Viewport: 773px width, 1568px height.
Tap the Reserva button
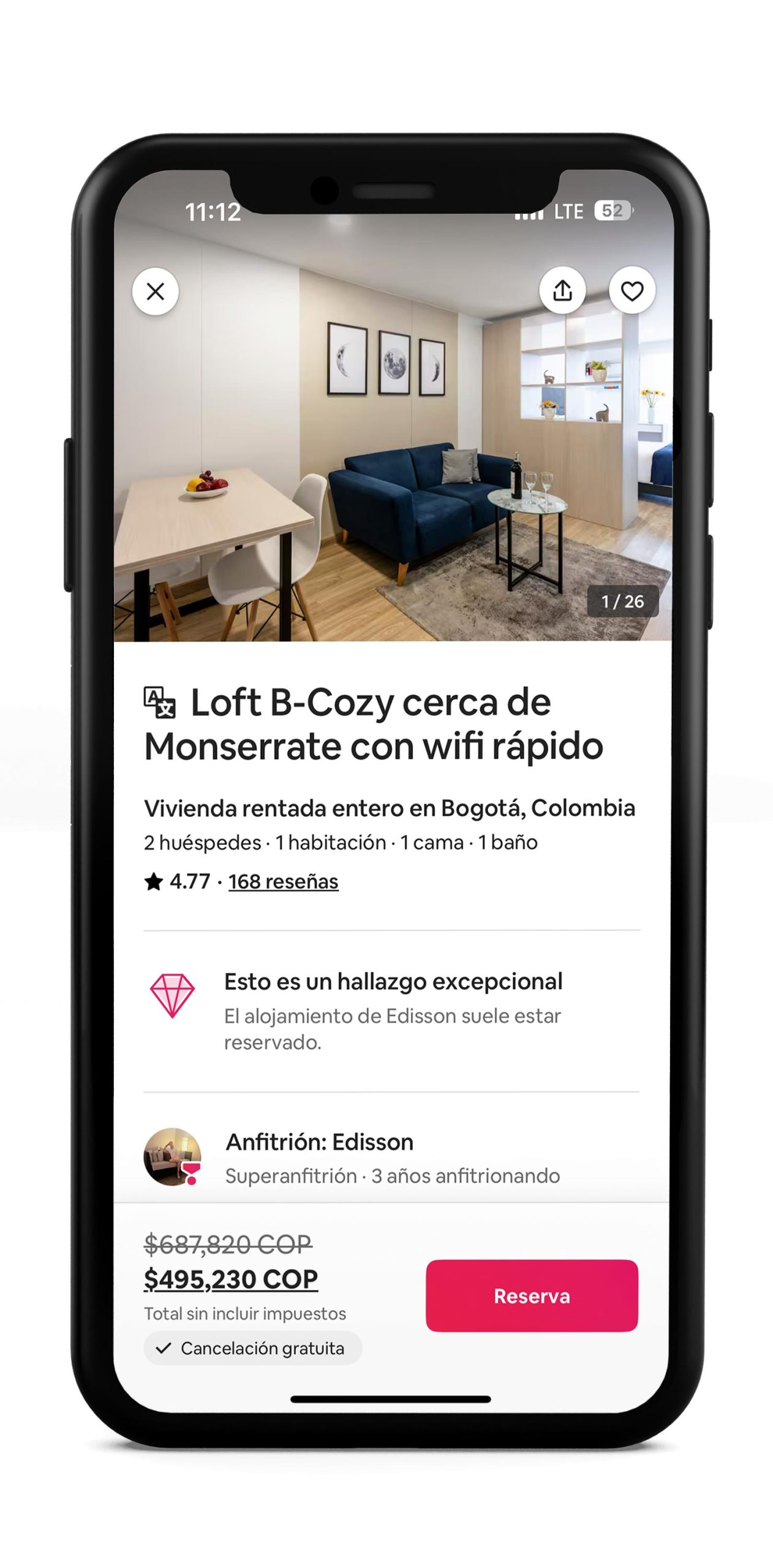click(x=531, y=1295)
